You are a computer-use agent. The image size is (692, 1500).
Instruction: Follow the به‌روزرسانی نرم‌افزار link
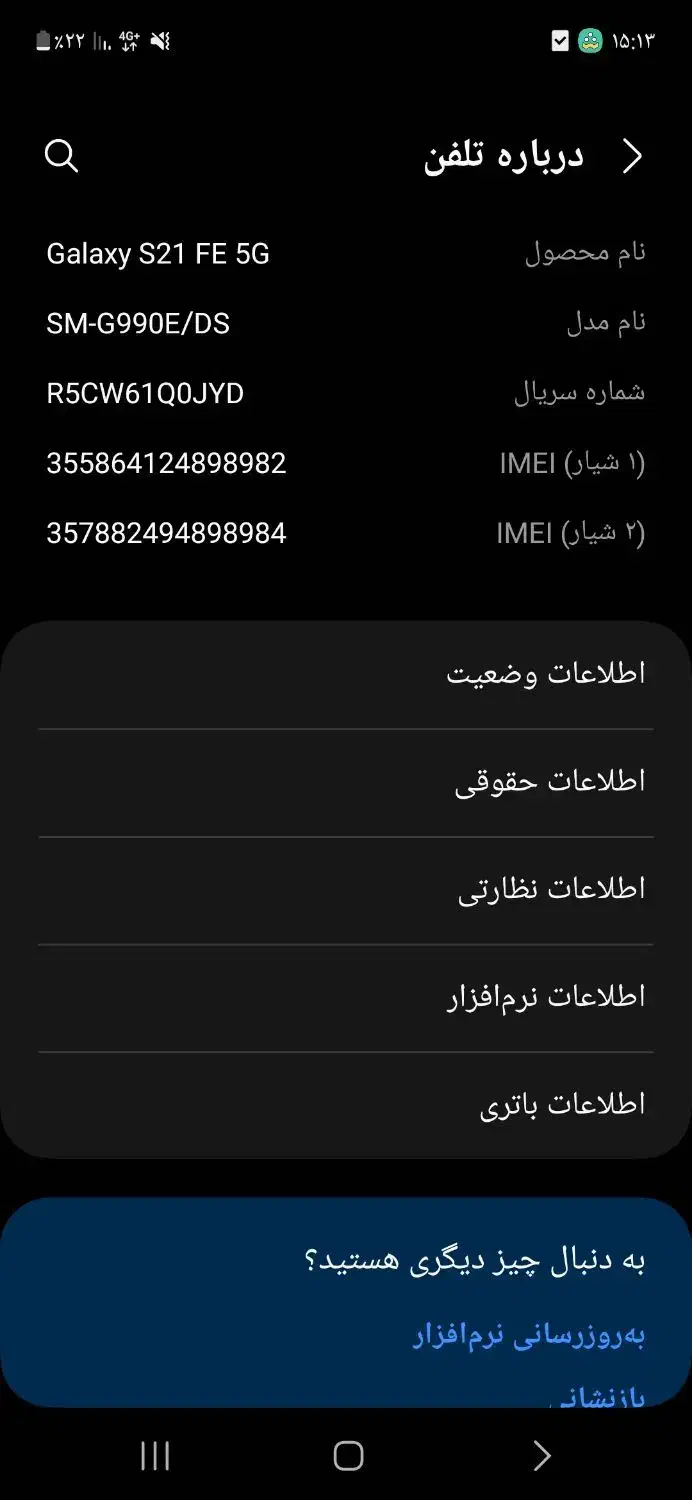point(529,1337)
